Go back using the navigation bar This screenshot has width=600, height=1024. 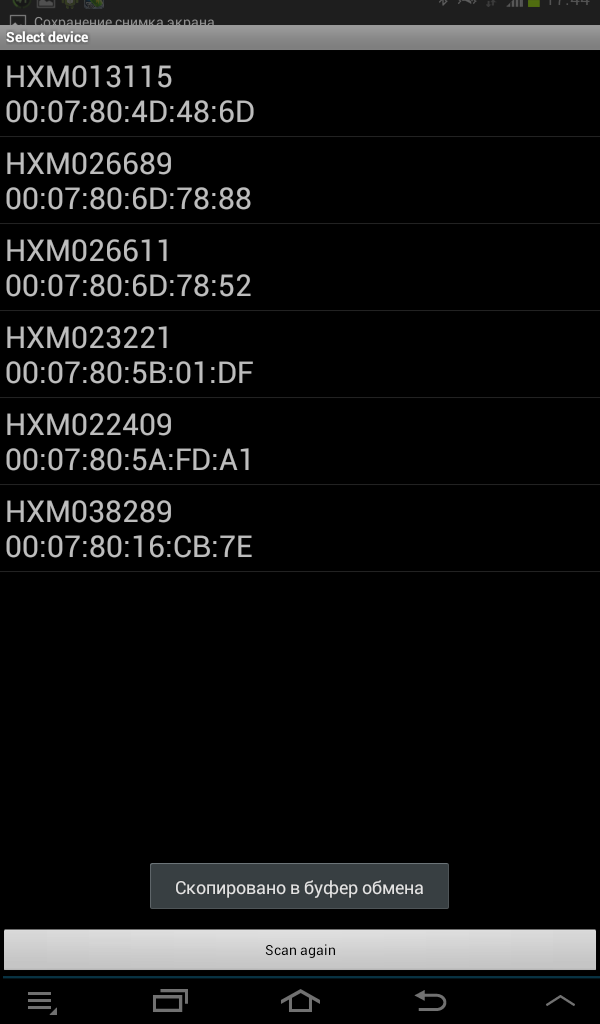tap(430, 1000)
